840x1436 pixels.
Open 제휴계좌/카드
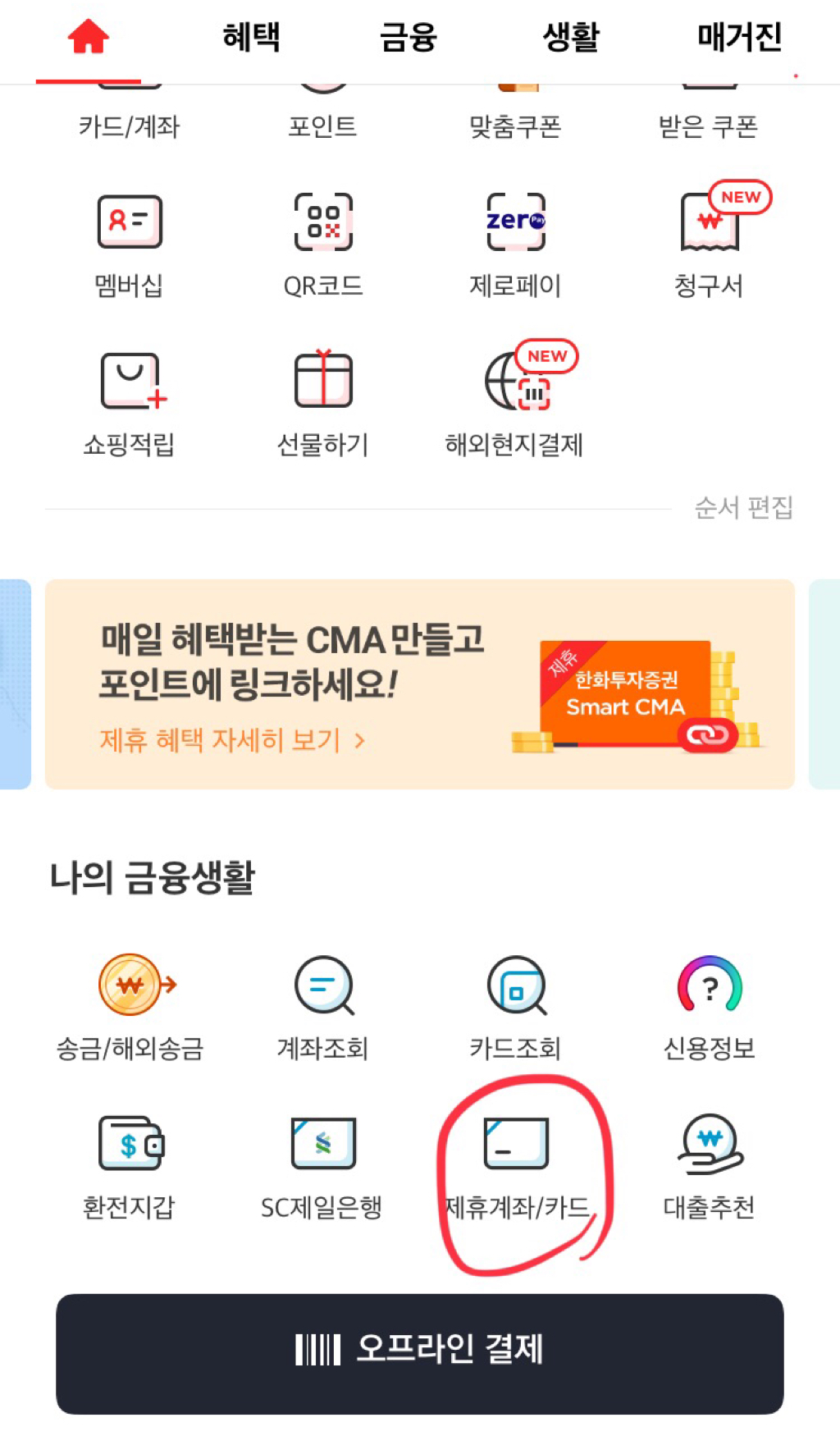click(517, 1166)
